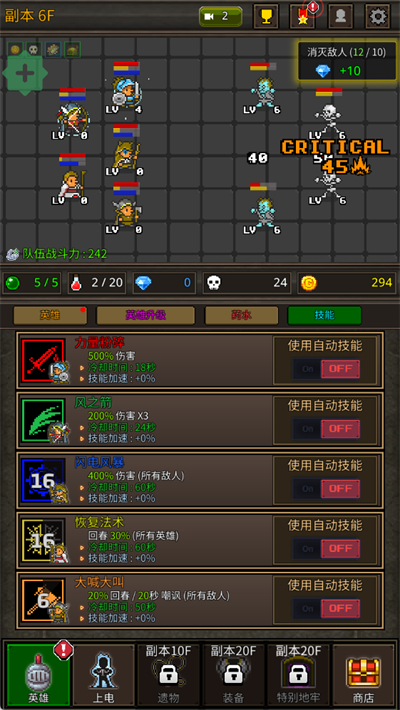Image resolution: width=400 pixels, height=710 pixels.
Task: Open the trophy achievements button
Action: (266, 17)
